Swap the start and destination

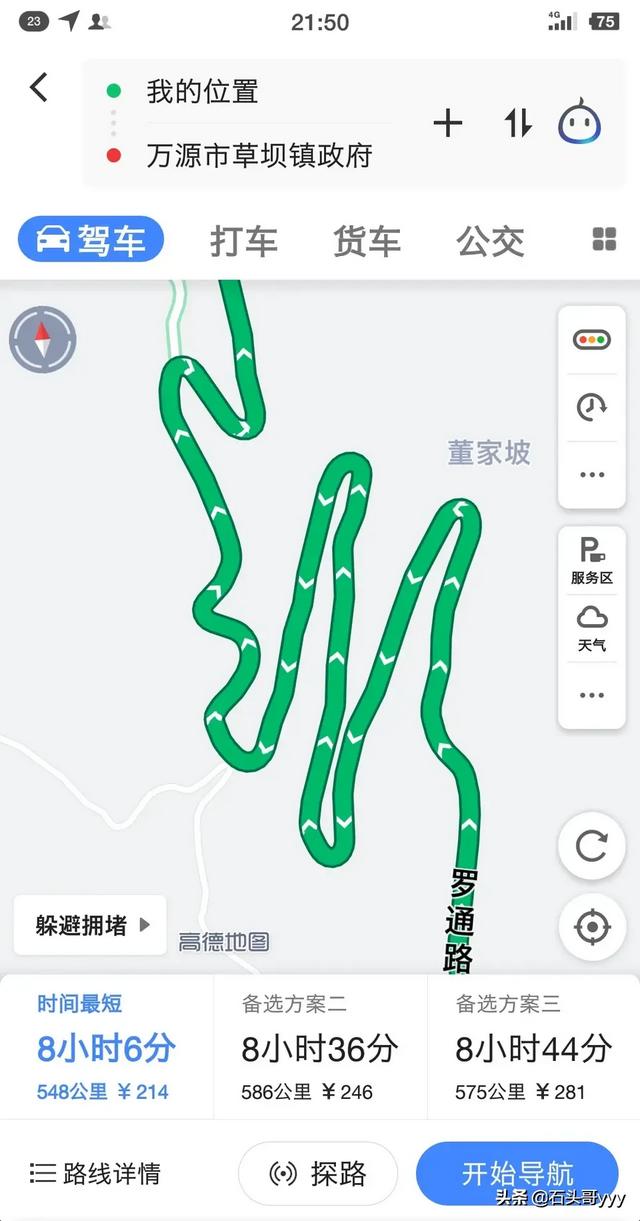point(517,123)
